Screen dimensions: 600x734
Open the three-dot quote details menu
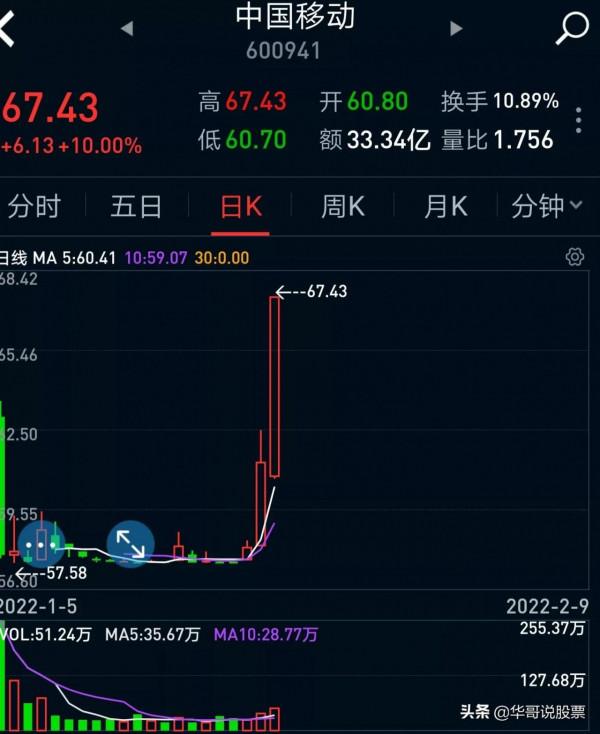point(578,120)
